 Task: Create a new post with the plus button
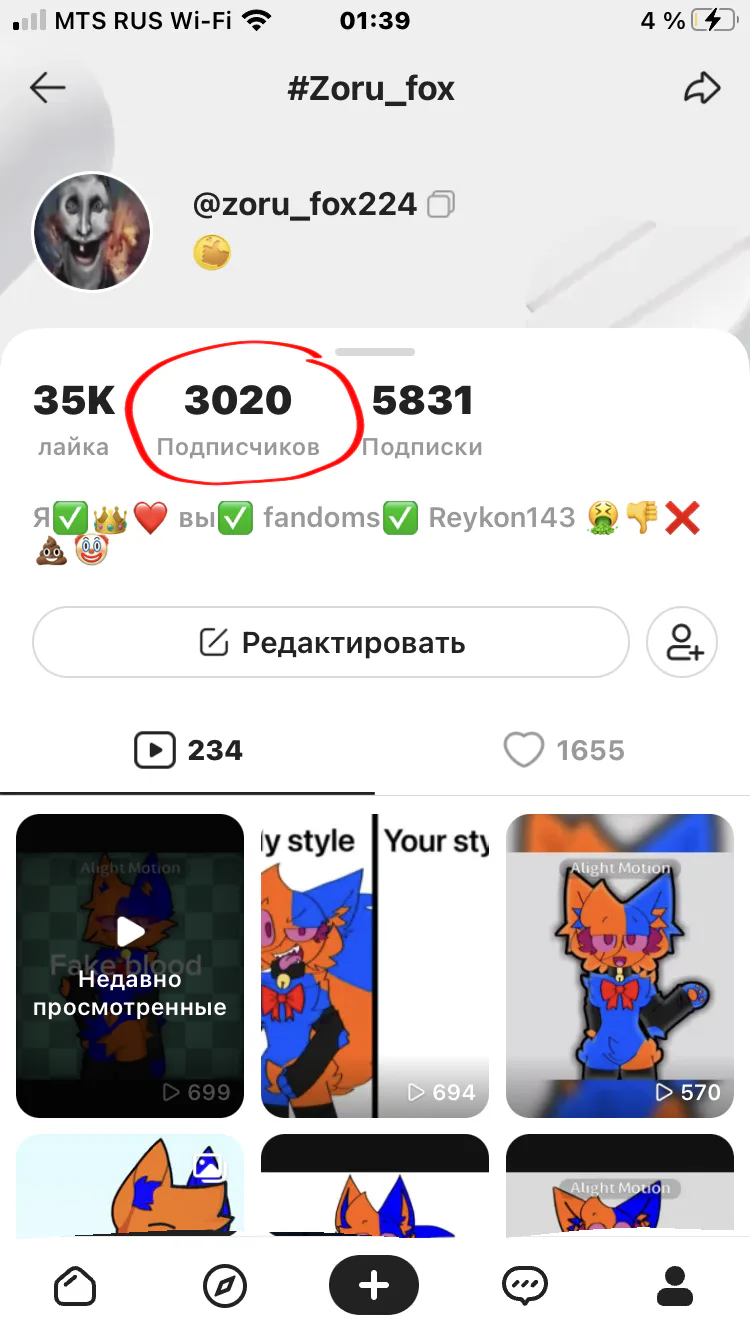point(374,1285)
